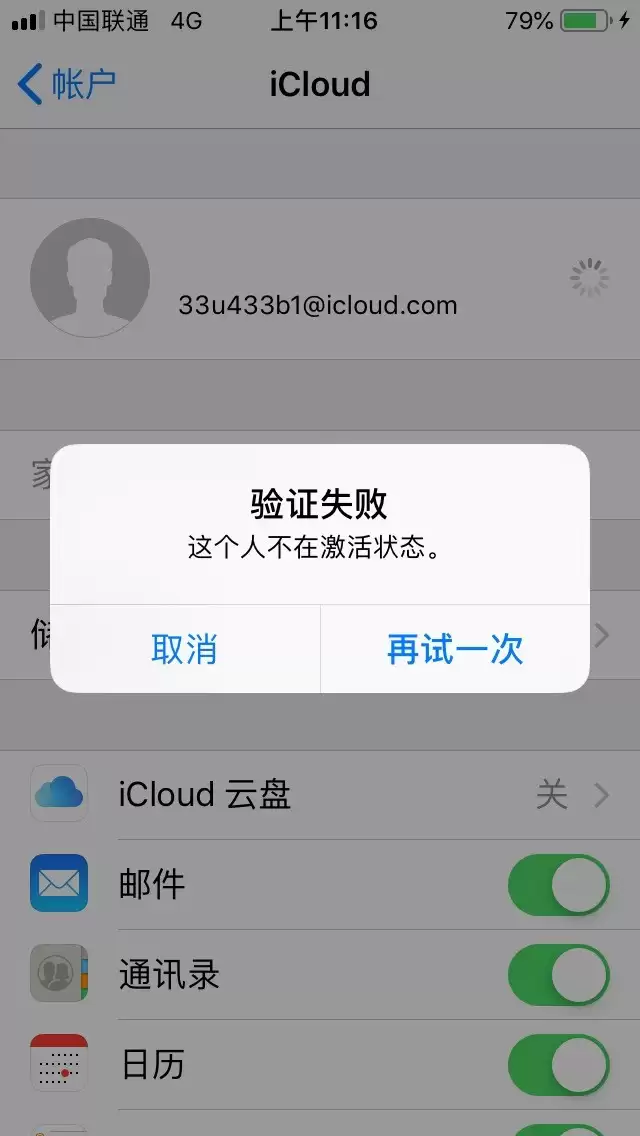The width and height of the screenshot is (640, 1136).
Task: Choose 再试一次 to retry verification
Action: click(x=455, y=648)
